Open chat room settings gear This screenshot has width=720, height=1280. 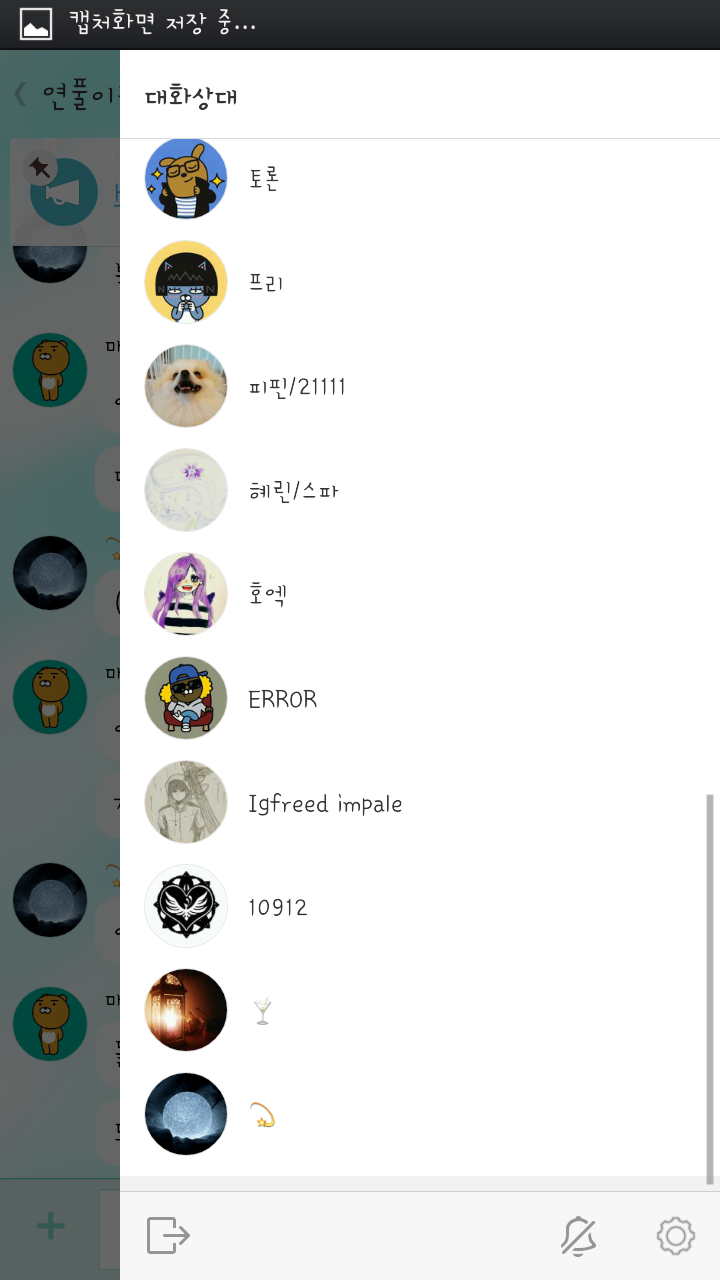click(676, 1236)
